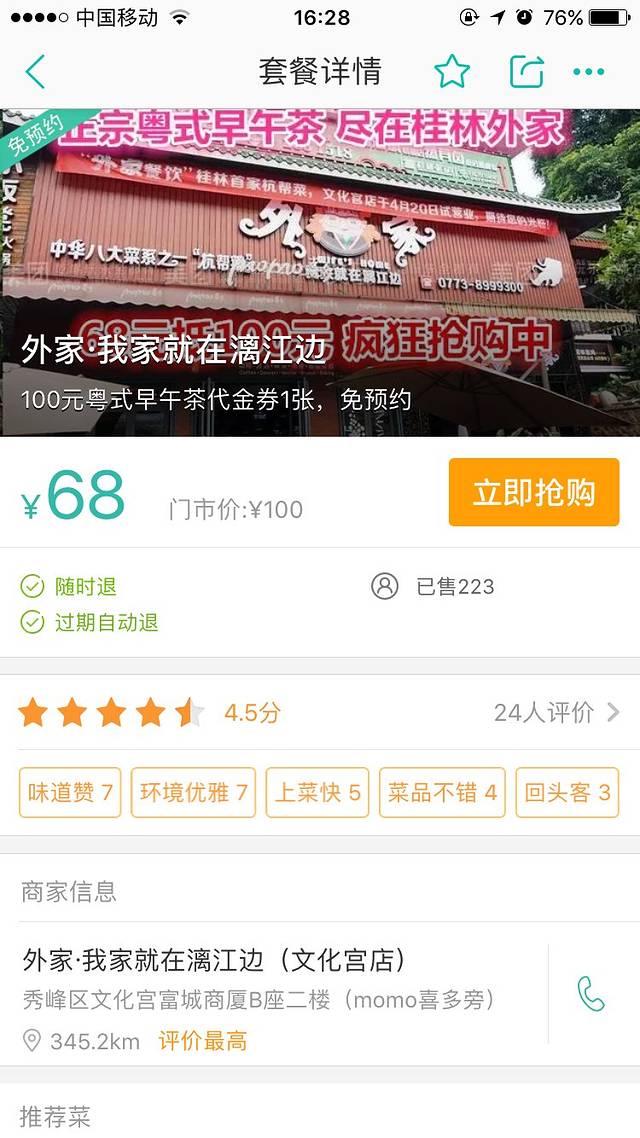Filter reviews by 上菜快 5
The height and width of the screenshot is (1138, 640).
click(x=317, y=793)
